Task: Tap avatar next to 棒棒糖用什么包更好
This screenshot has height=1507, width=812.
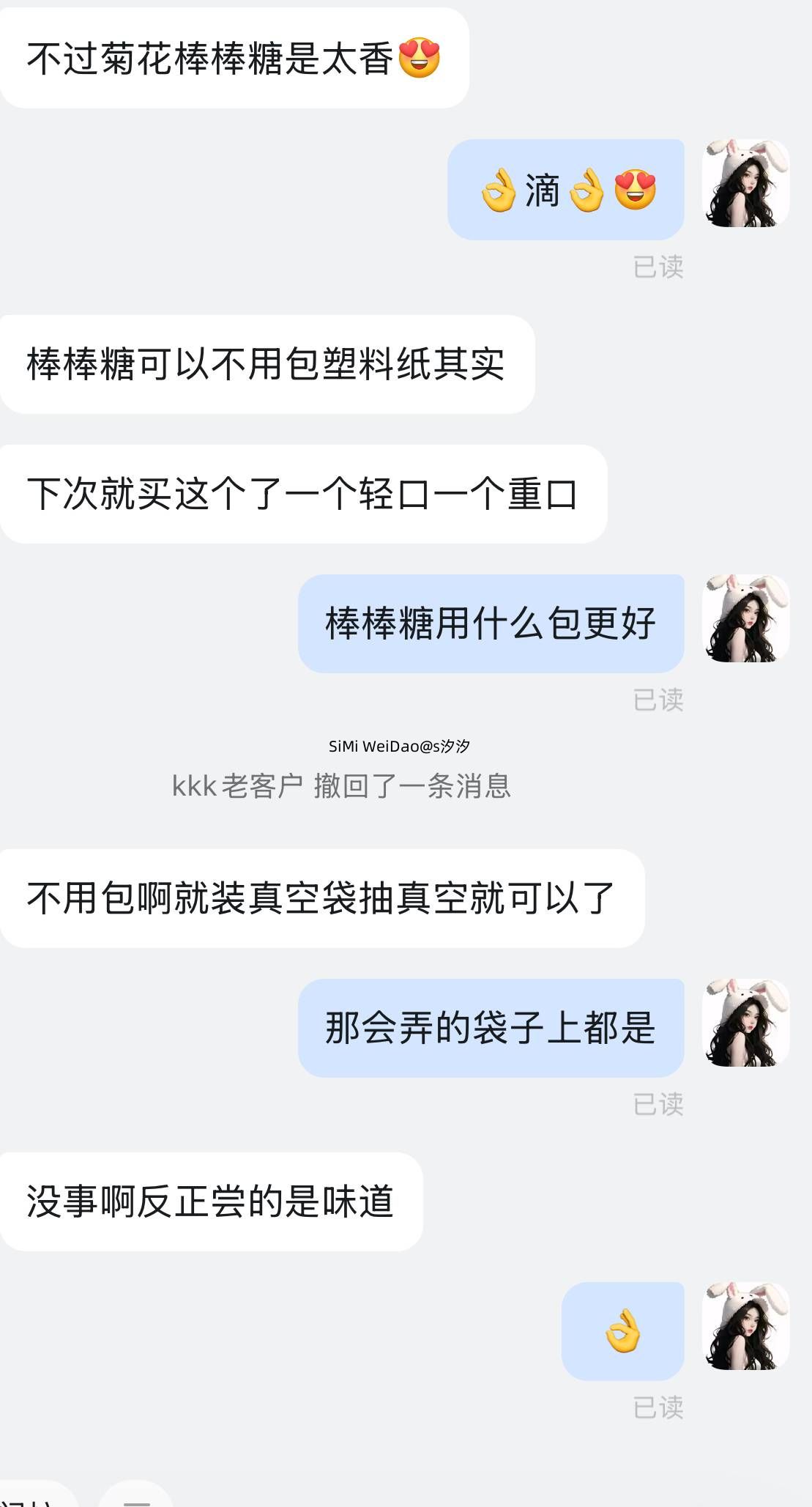Action: tap(745, 618)
